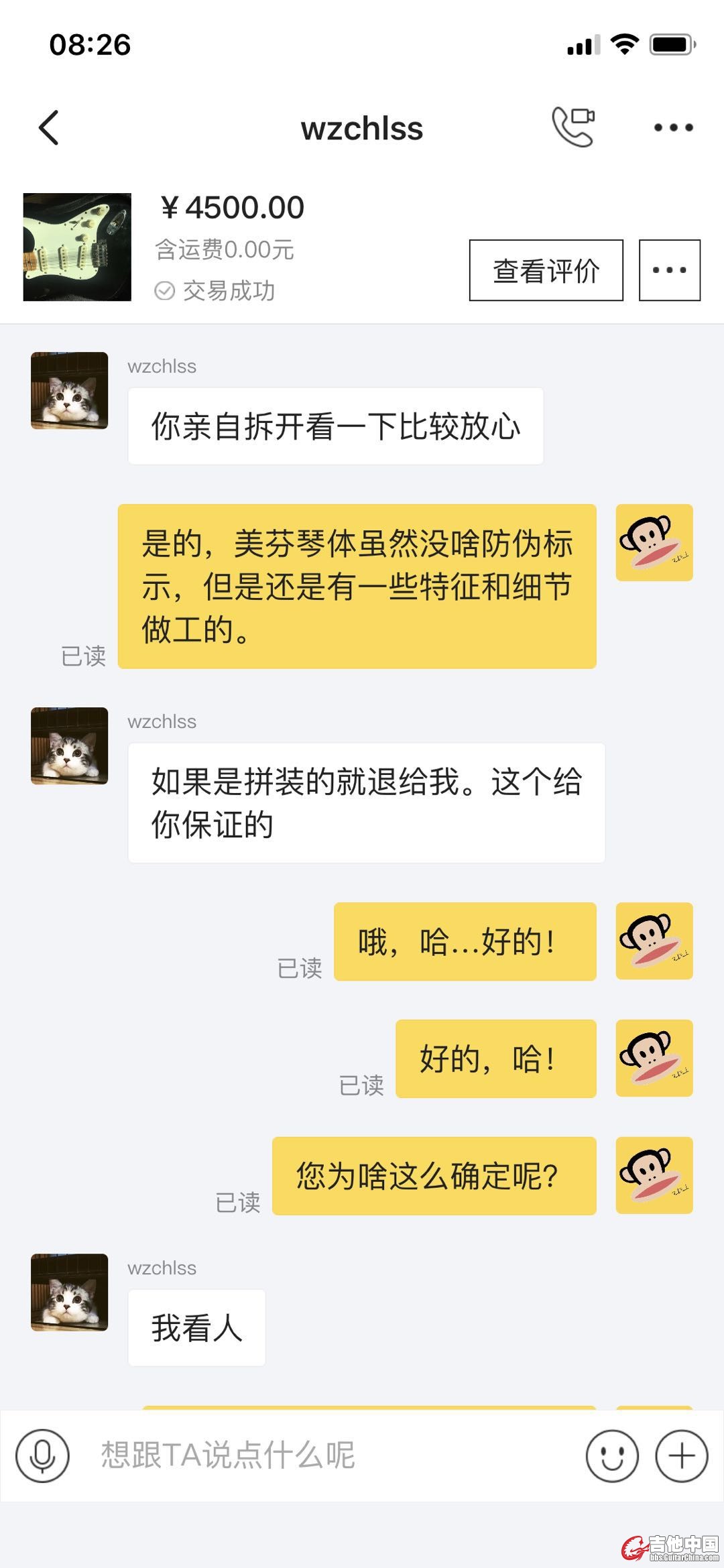Start a voice or video call
This screenshot has width=724, height=1568.
[573, 126]
